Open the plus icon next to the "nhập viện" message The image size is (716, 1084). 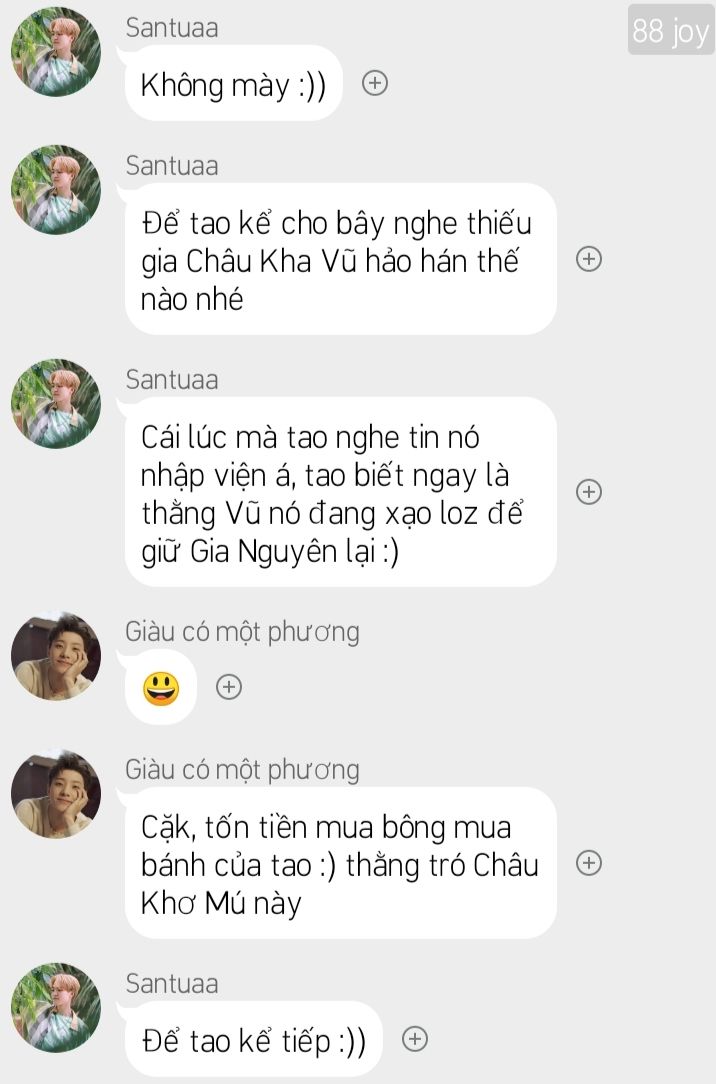[589, 492]
